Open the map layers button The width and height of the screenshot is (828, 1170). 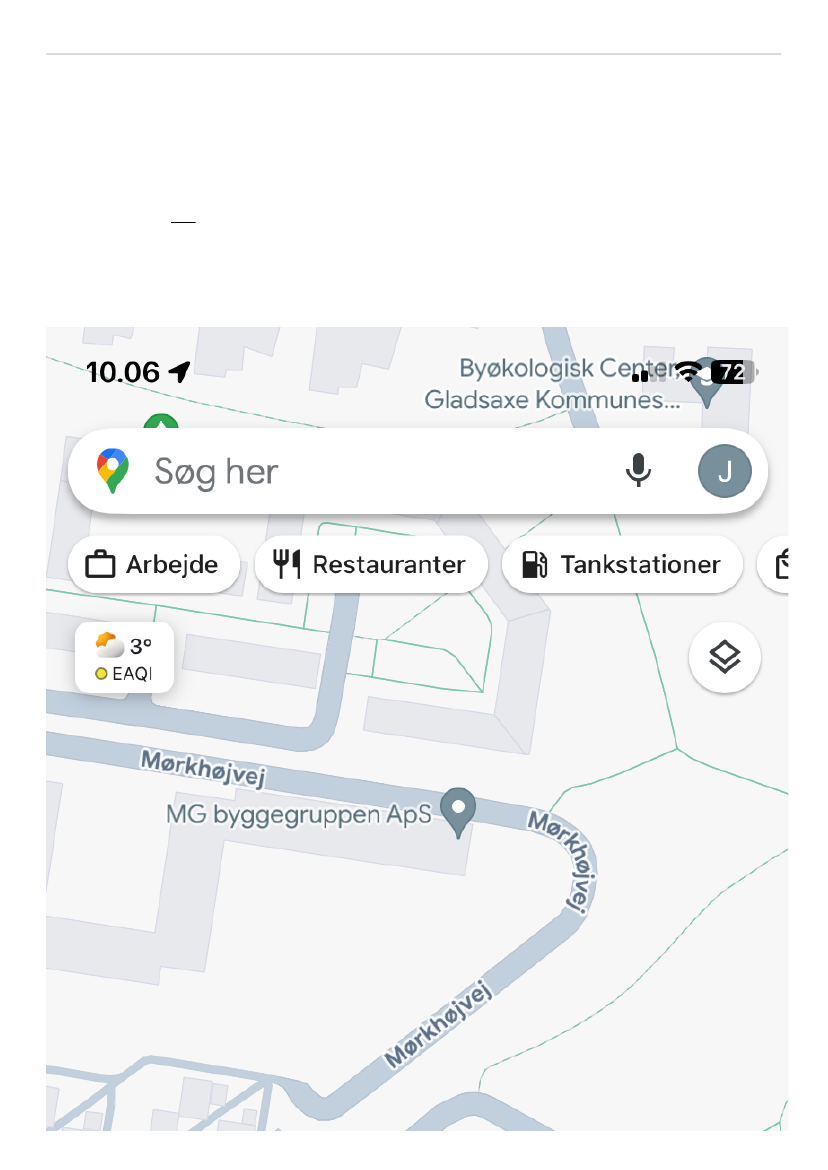[725, 658]
